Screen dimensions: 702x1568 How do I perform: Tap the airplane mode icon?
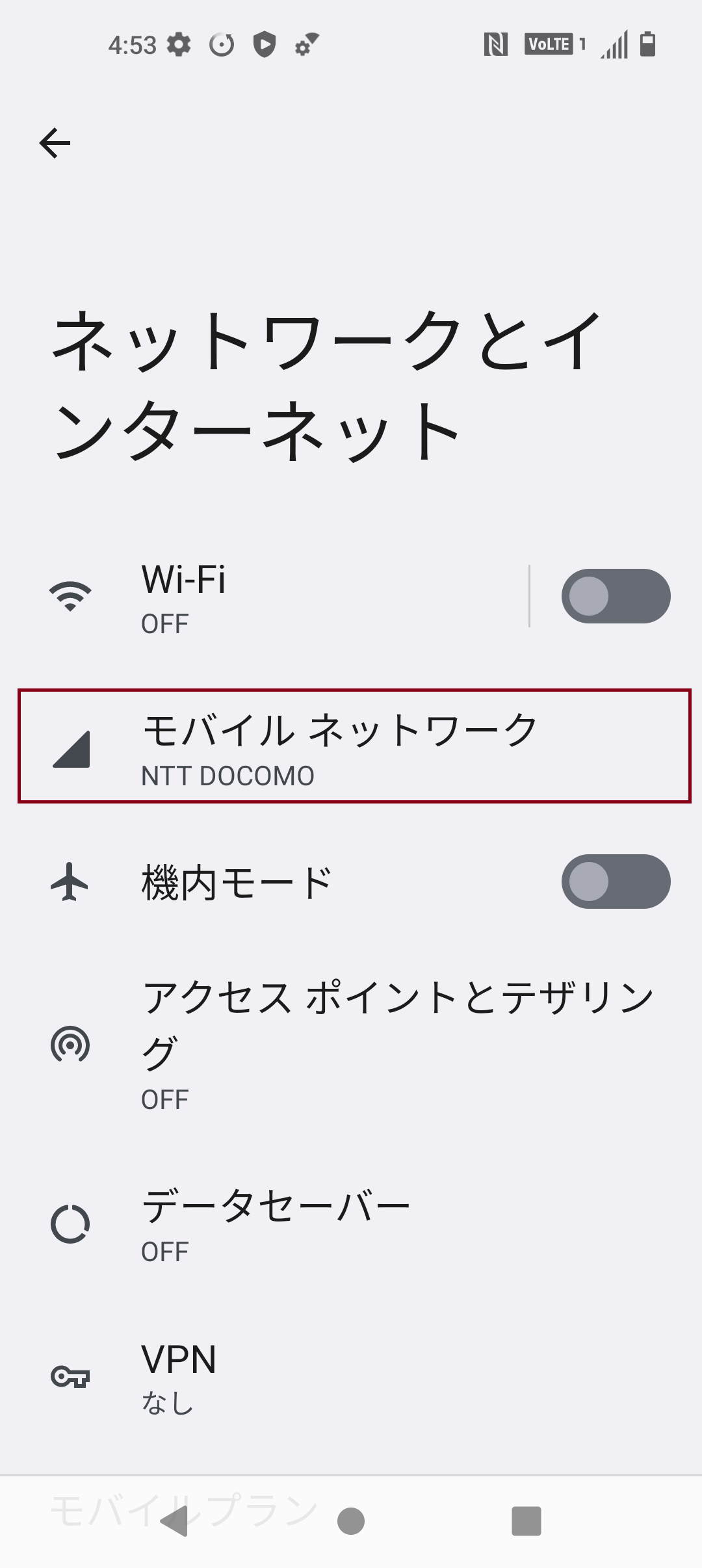[71, 882]
